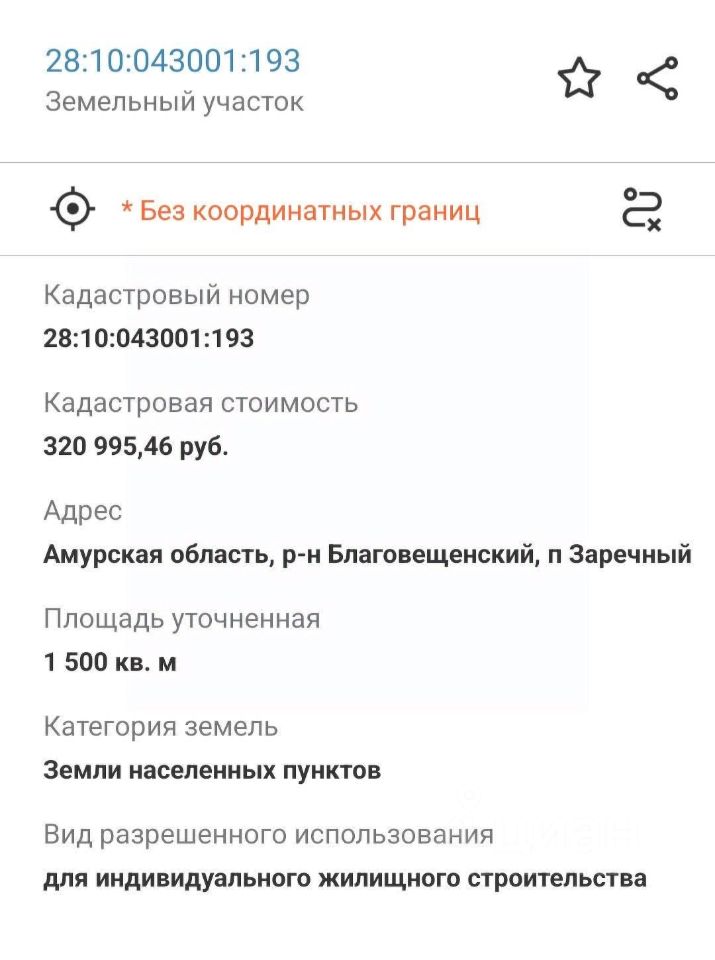Locate the parcel on the map
This screenshot has height=960, width=715.
tap(73, 210)
